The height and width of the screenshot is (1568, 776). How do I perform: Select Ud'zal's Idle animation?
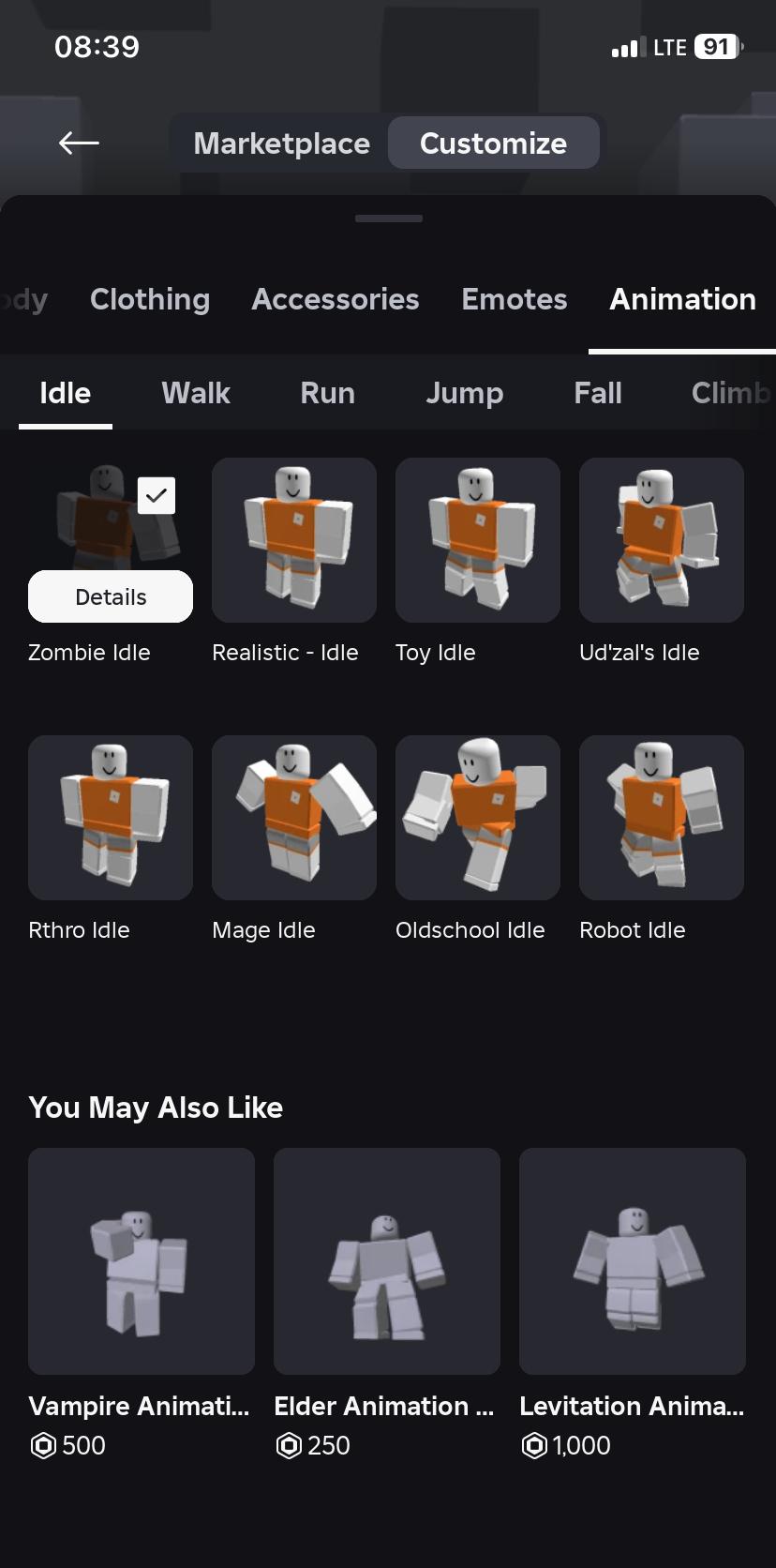[662, 540]
